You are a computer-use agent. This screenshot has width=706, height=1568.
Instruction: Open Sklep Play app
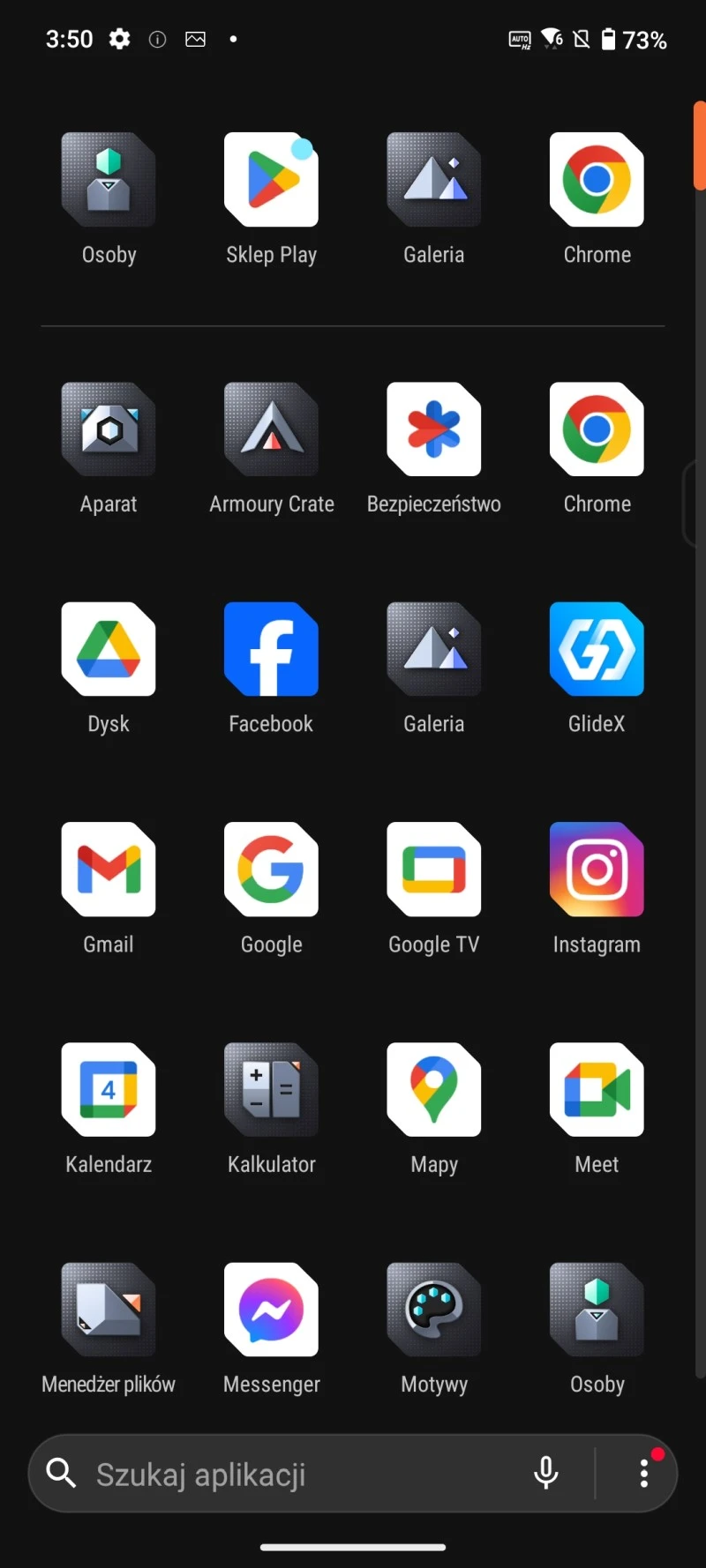(x=271, y=180)
